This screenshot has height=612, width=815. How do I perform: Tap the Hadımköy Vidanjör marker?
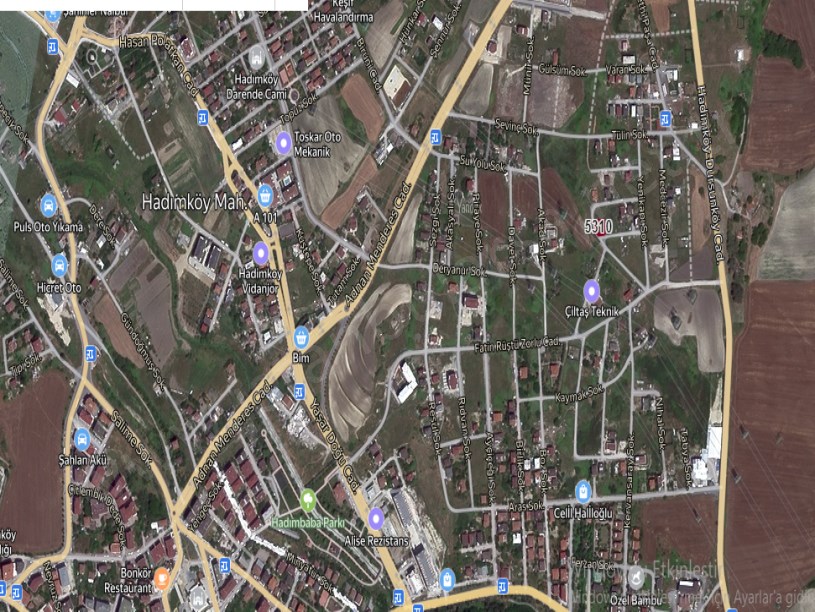[261, 253]
